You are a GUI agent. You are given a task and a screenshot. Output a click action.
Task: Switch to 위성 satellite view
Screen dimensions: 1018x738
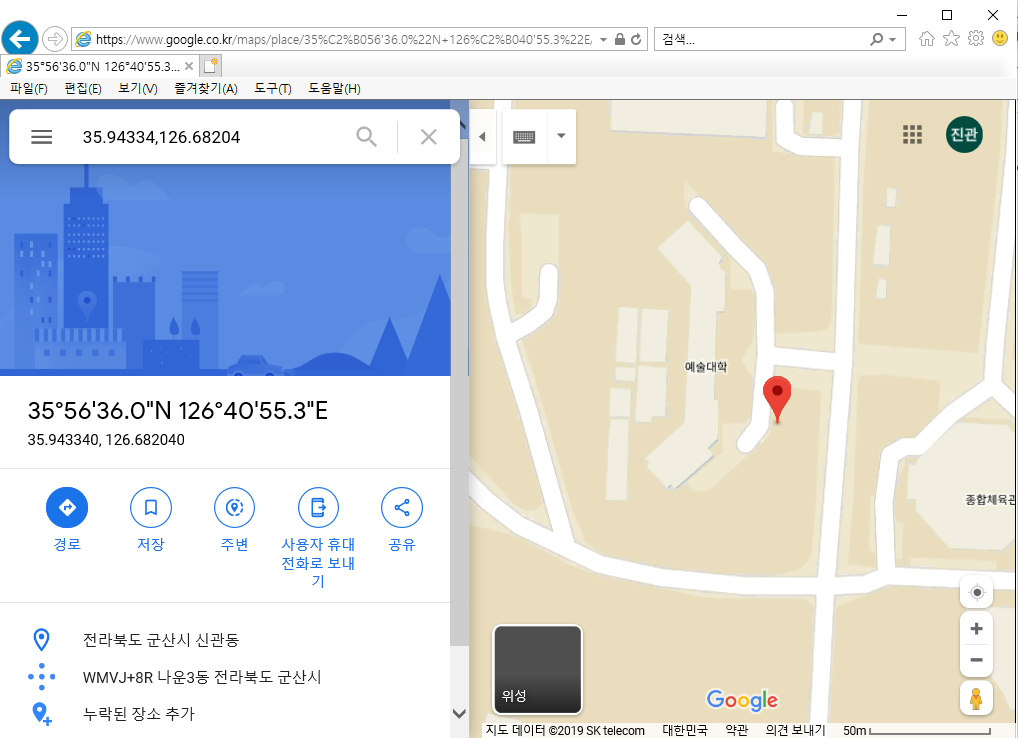point(537,669)
